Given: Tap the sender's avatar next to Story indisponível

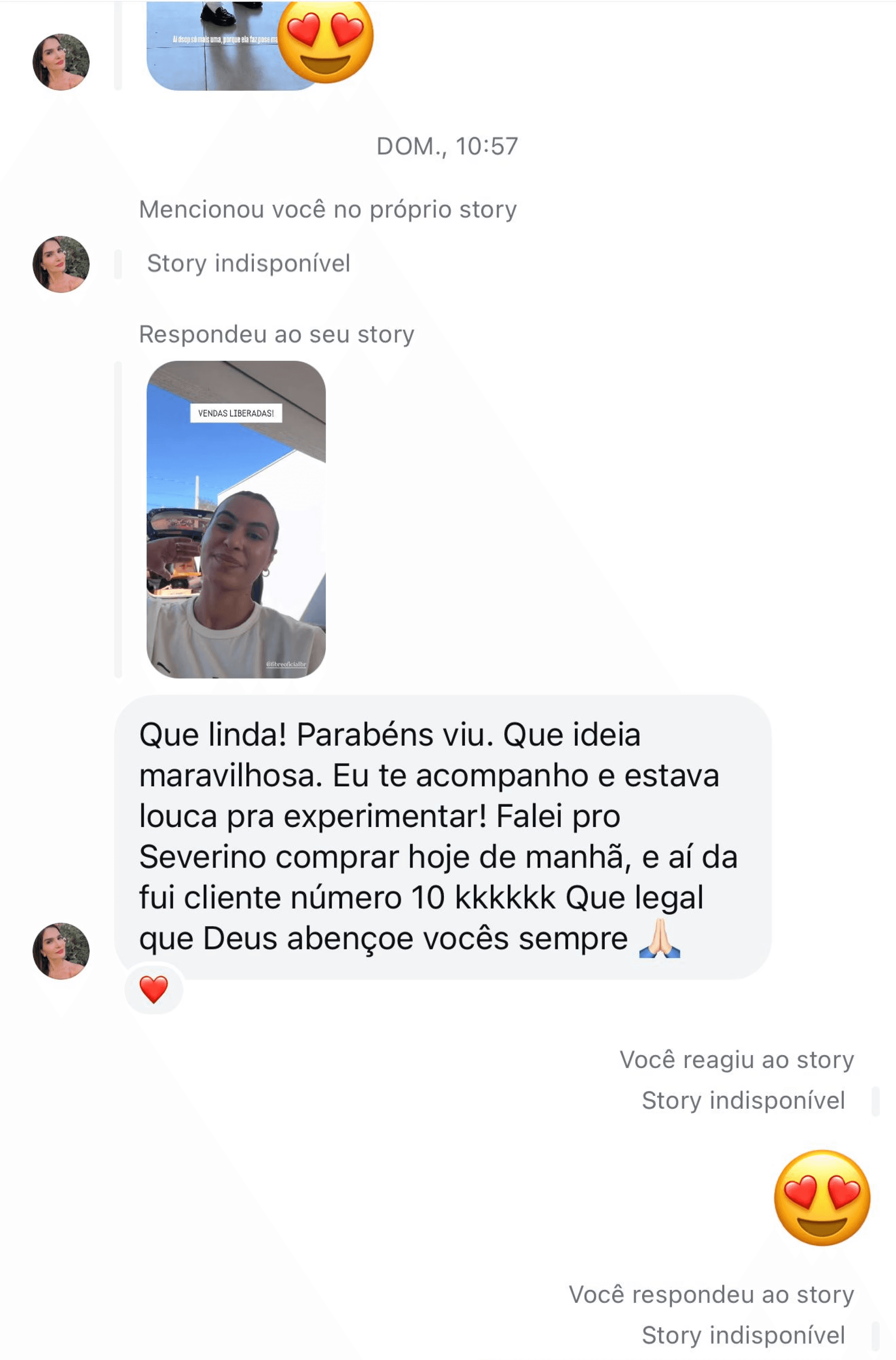Looking at the screenshot, I should (x=61, y=264).
